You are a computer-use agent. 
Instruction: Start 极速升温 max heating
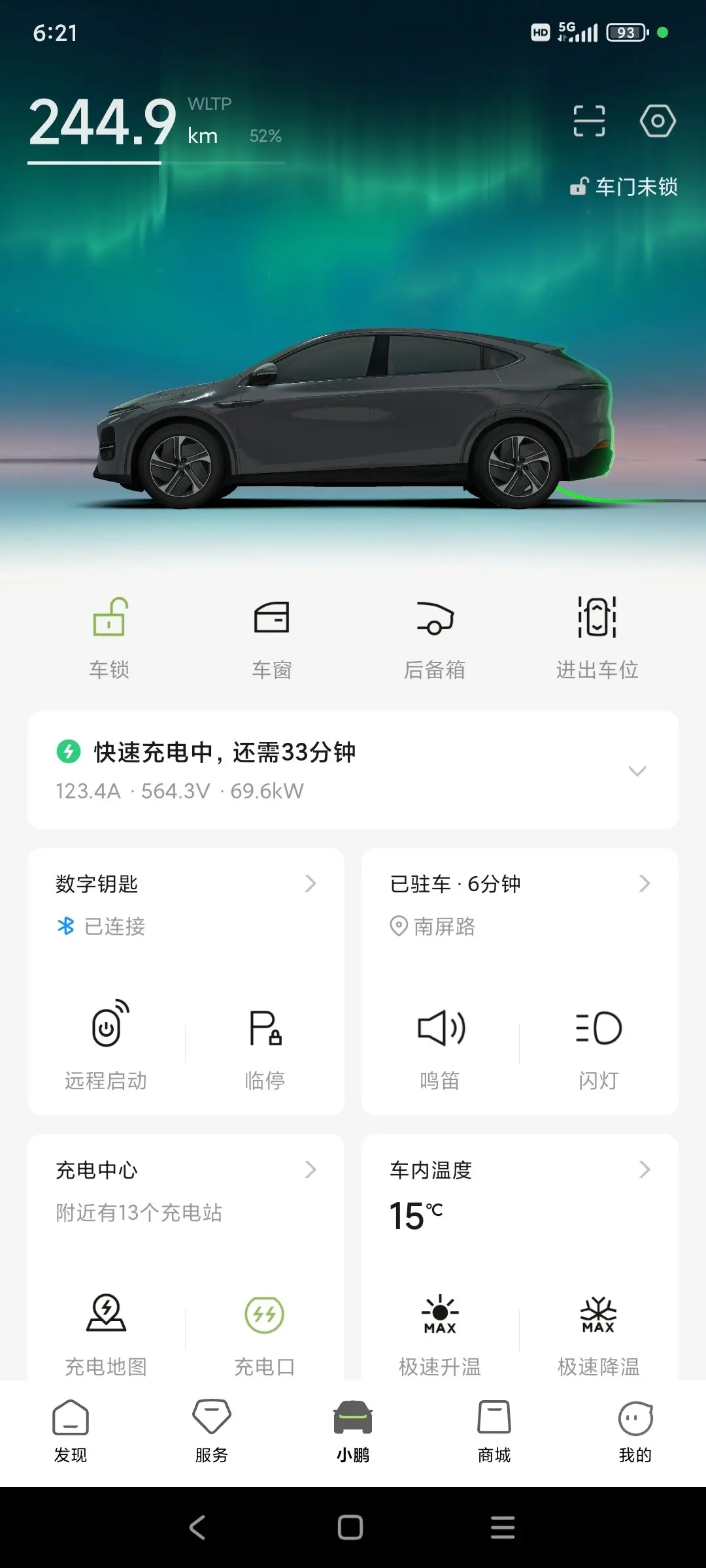click(x=440, y=1330)
